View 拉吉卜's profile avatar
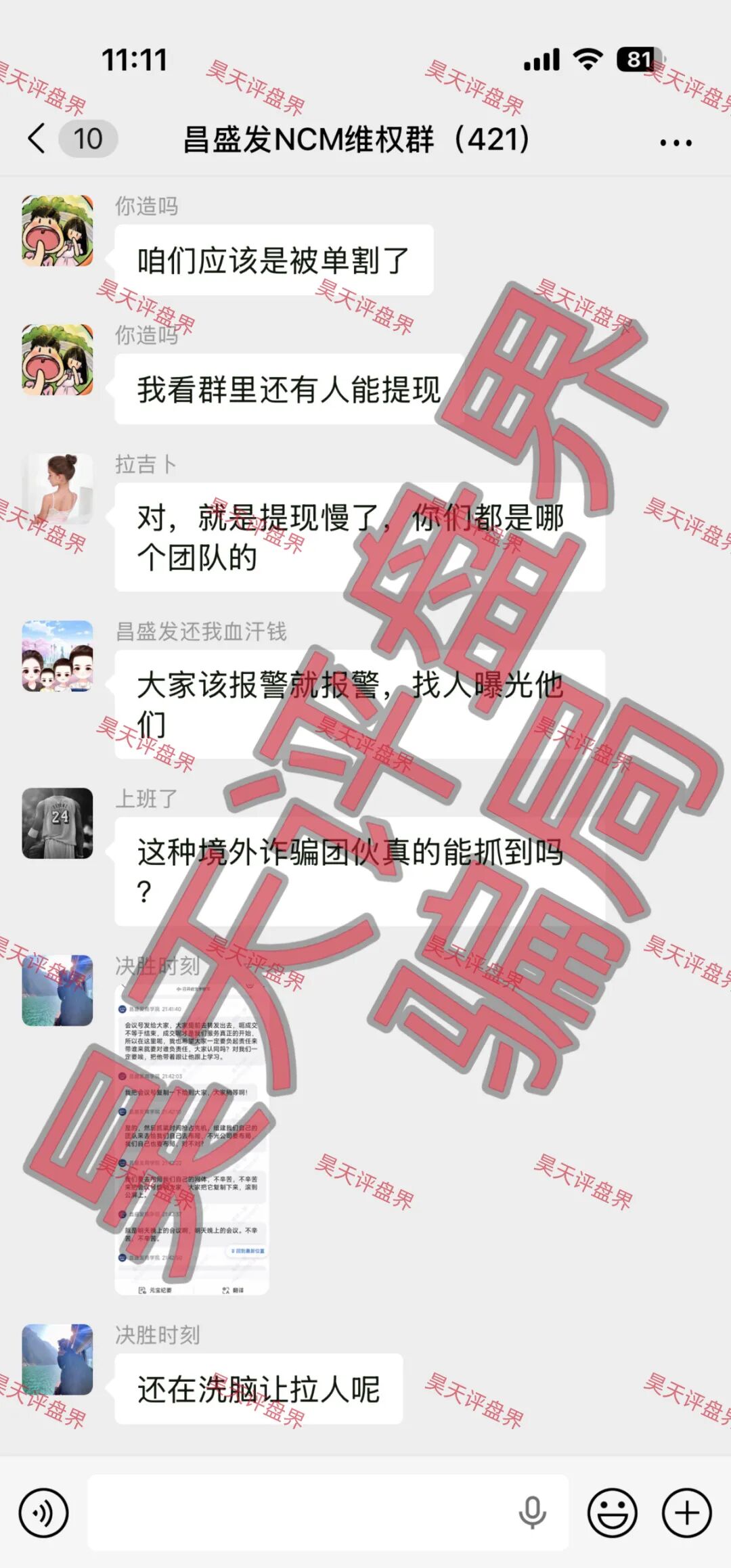 pyautogui.click(x=58, y=489)
